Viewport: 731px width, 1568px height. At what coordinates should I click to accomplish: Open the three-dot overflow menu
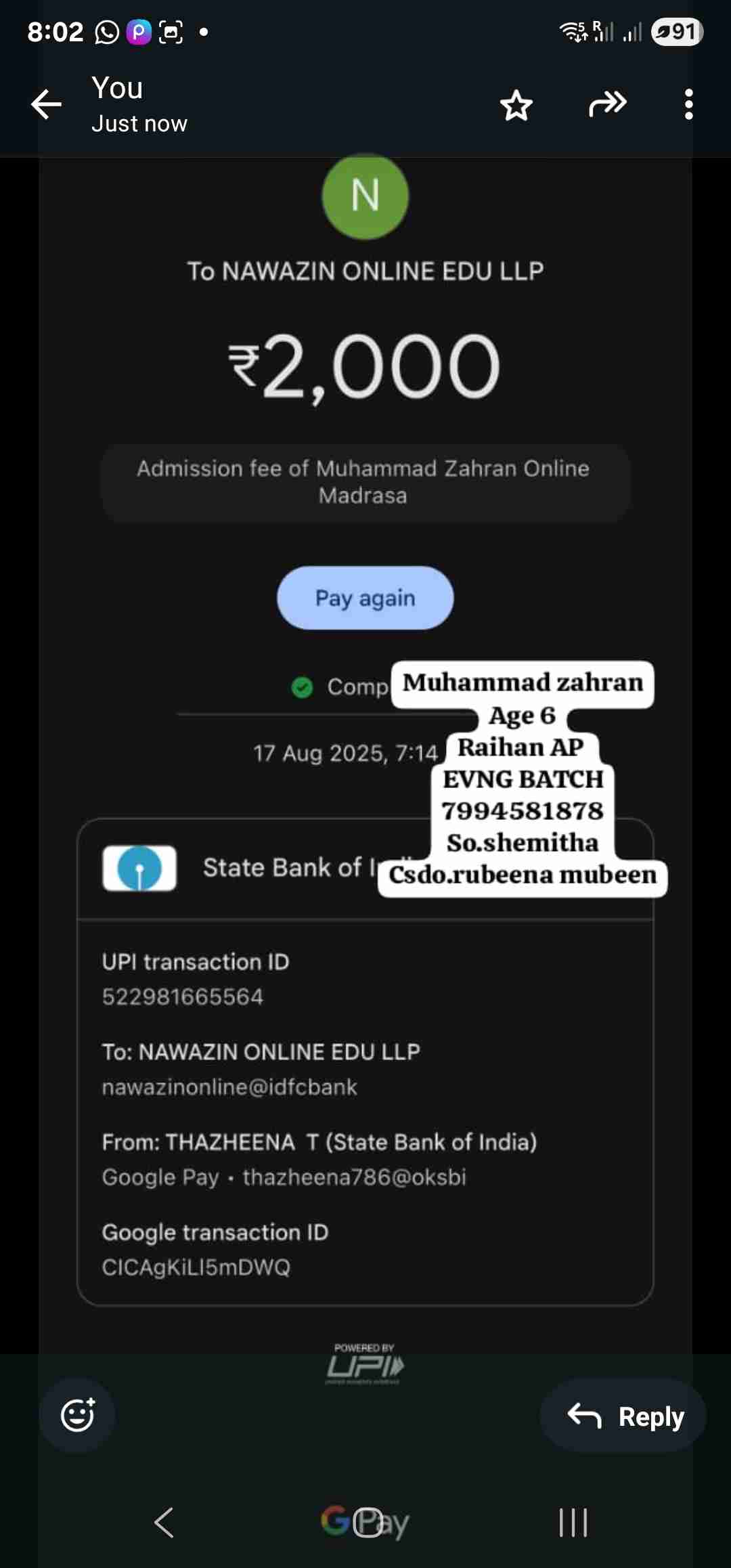(688, 105)
